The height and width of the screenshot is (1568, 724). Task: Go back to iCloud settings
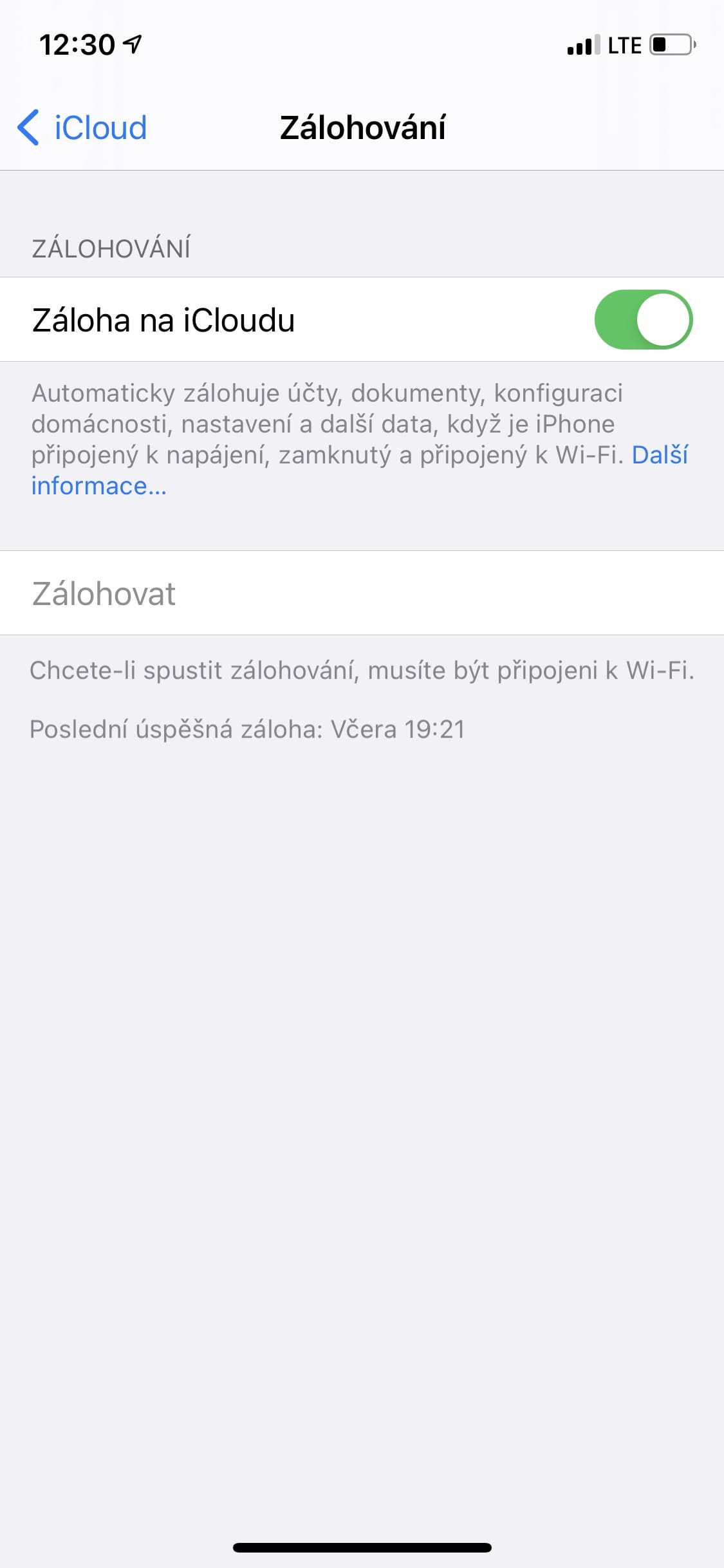82,127
